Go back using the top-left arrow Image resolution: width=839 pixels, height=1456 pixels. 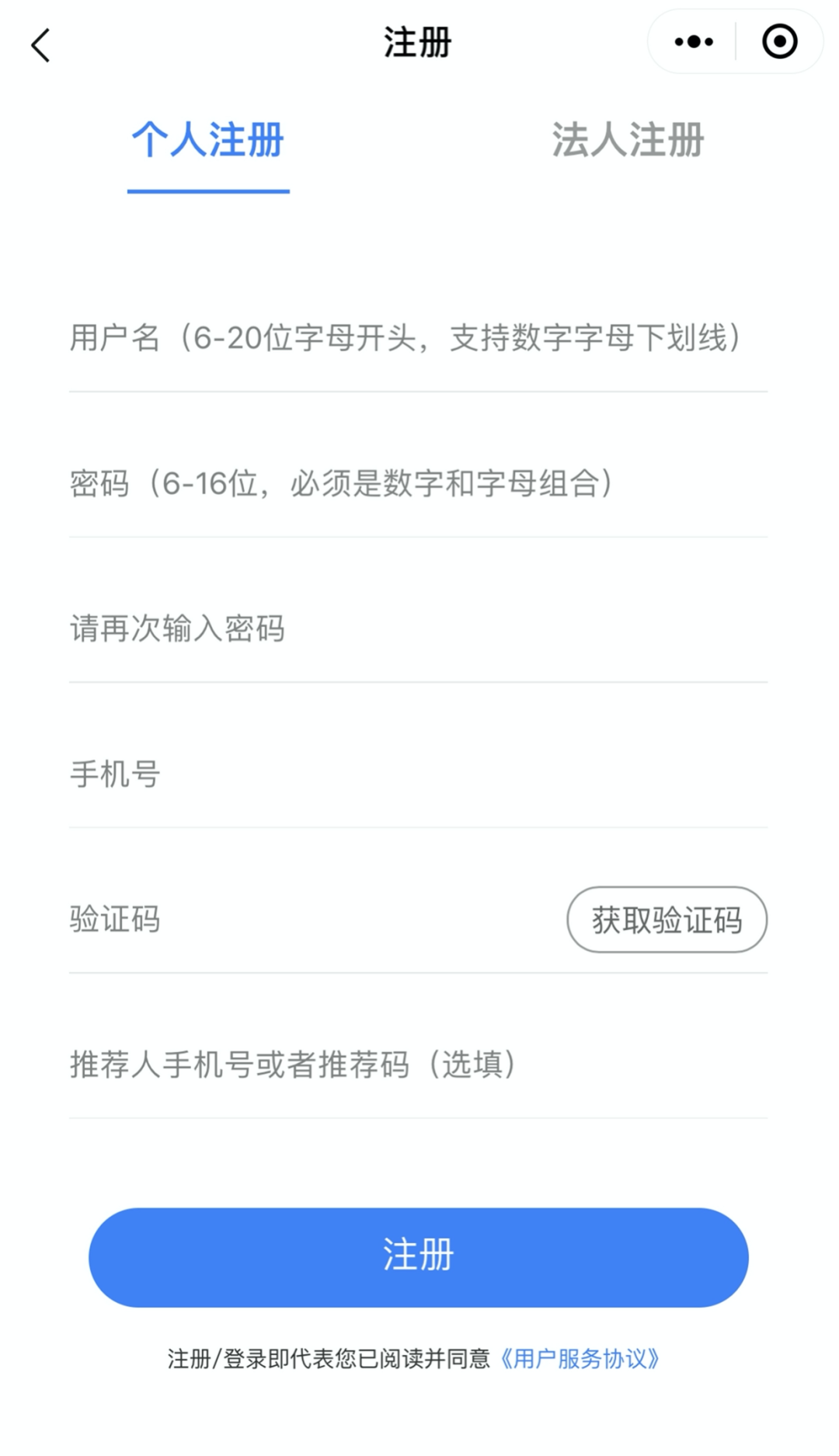pyautogui.click(x=41, y=45)
